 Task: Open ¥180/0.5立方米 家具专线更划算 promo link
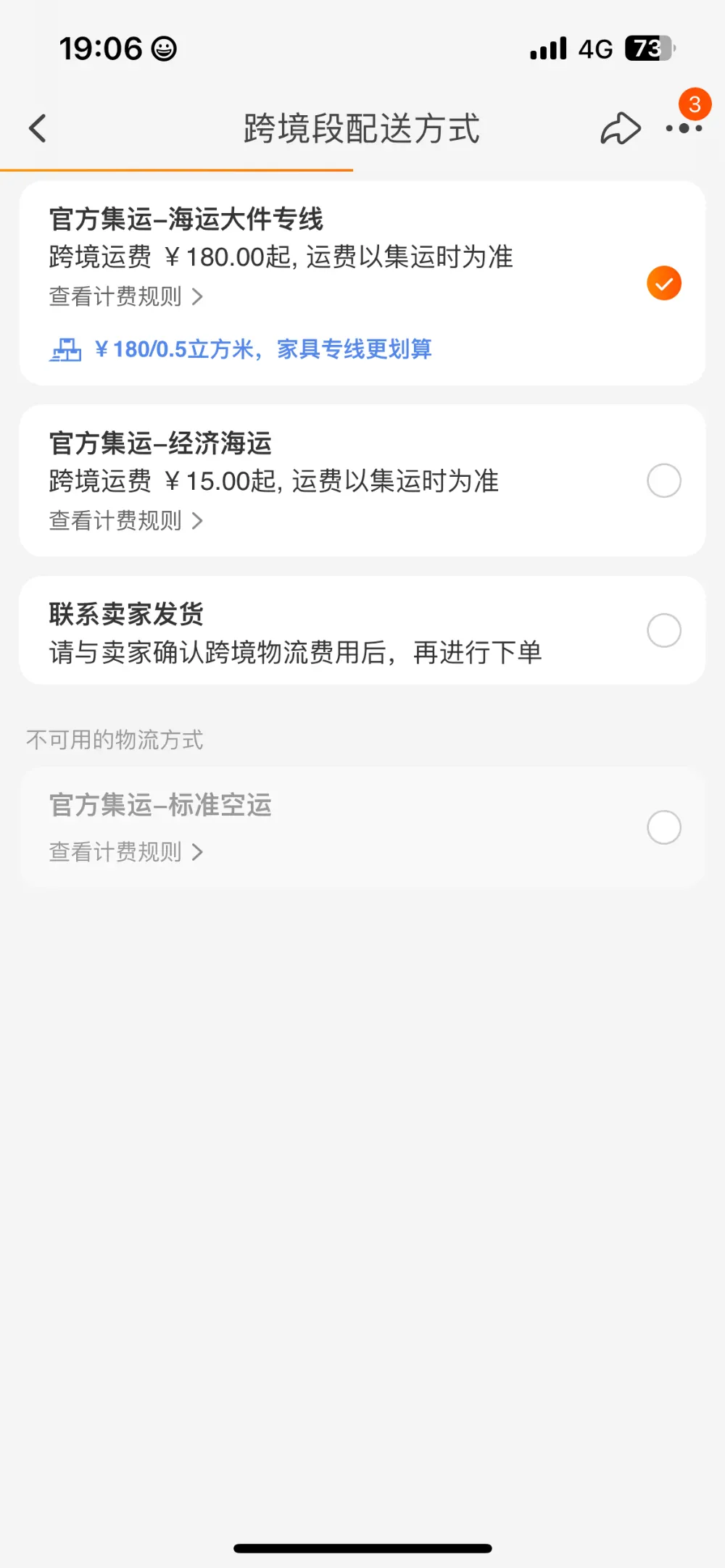241,349
